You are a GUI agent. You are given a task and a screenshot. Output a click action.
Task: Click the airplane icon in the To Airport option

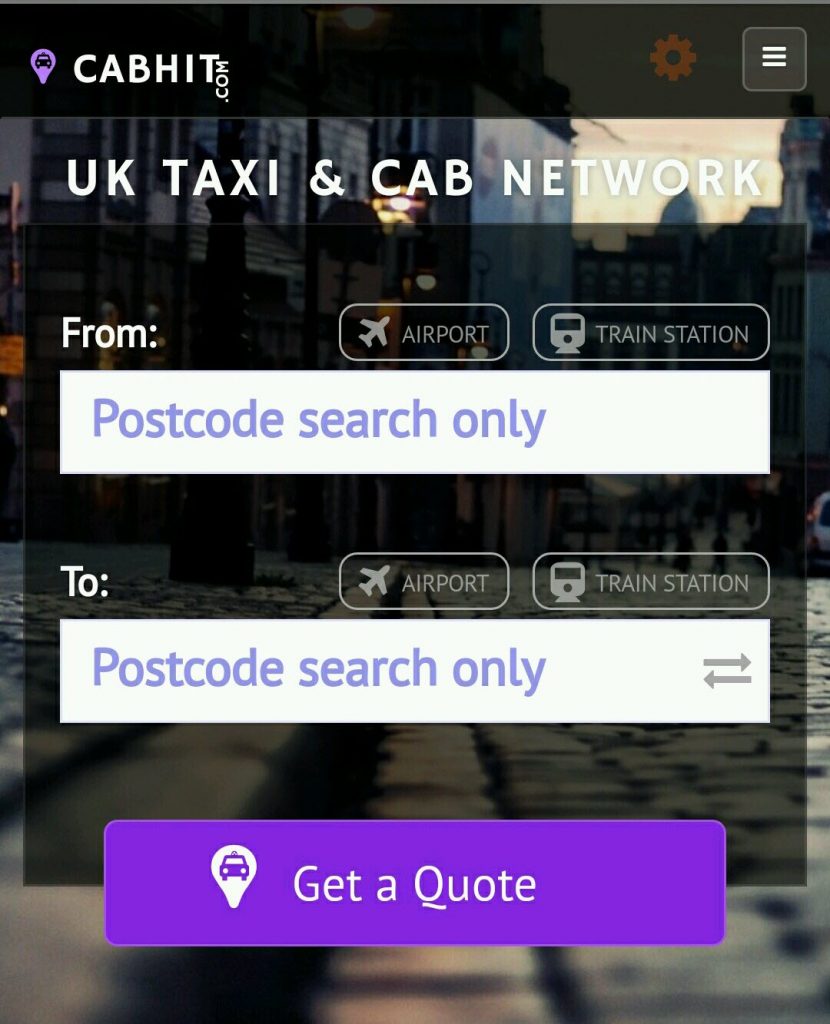click(373, 582)
